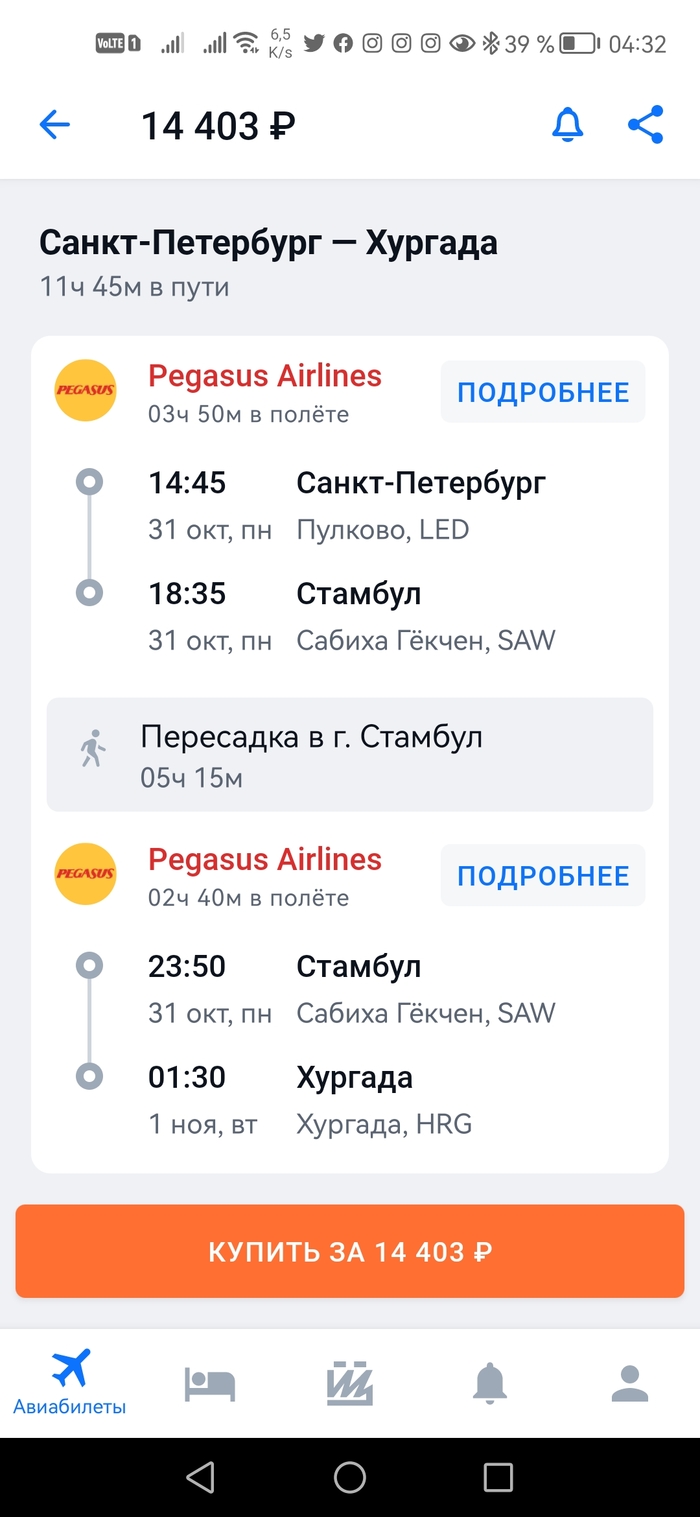Viewport: 700px width, 1517px height.
Task: Open recent apps from the navigation bar
Action: [x=497, y=1477]
